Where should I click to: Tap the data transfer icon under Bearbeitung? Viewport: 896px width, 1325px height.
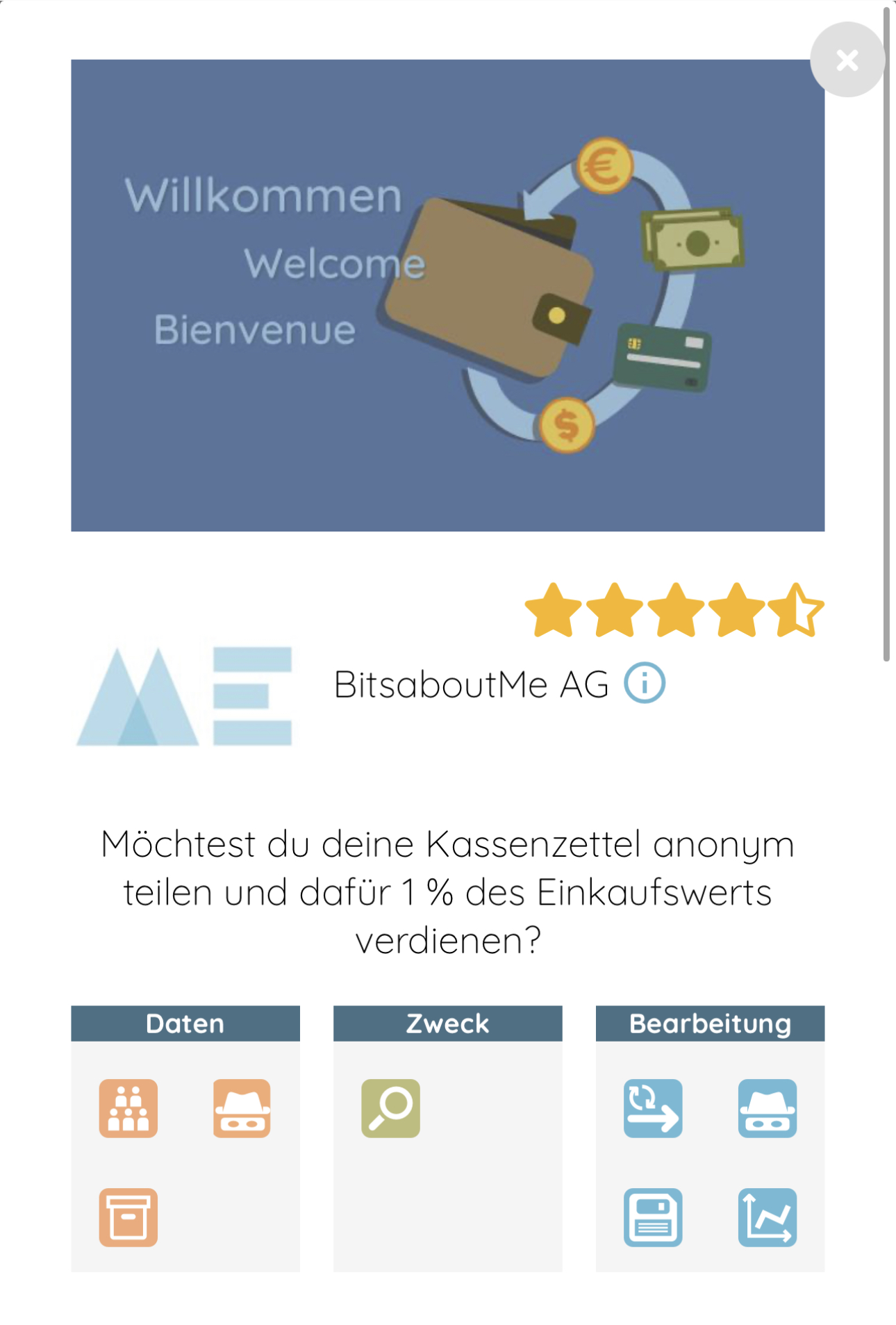tap(653, 1108)
